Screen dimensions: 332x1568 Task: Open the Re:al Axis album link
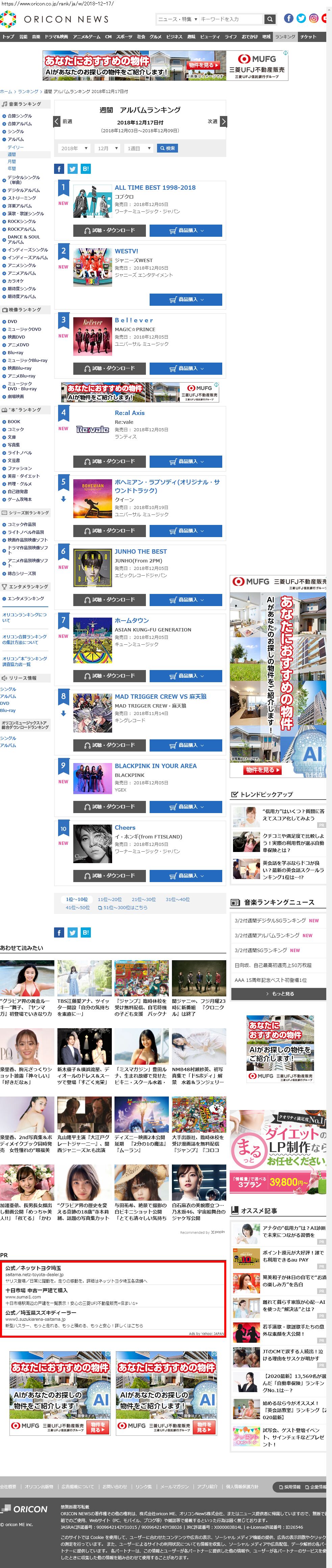point(129,413)
